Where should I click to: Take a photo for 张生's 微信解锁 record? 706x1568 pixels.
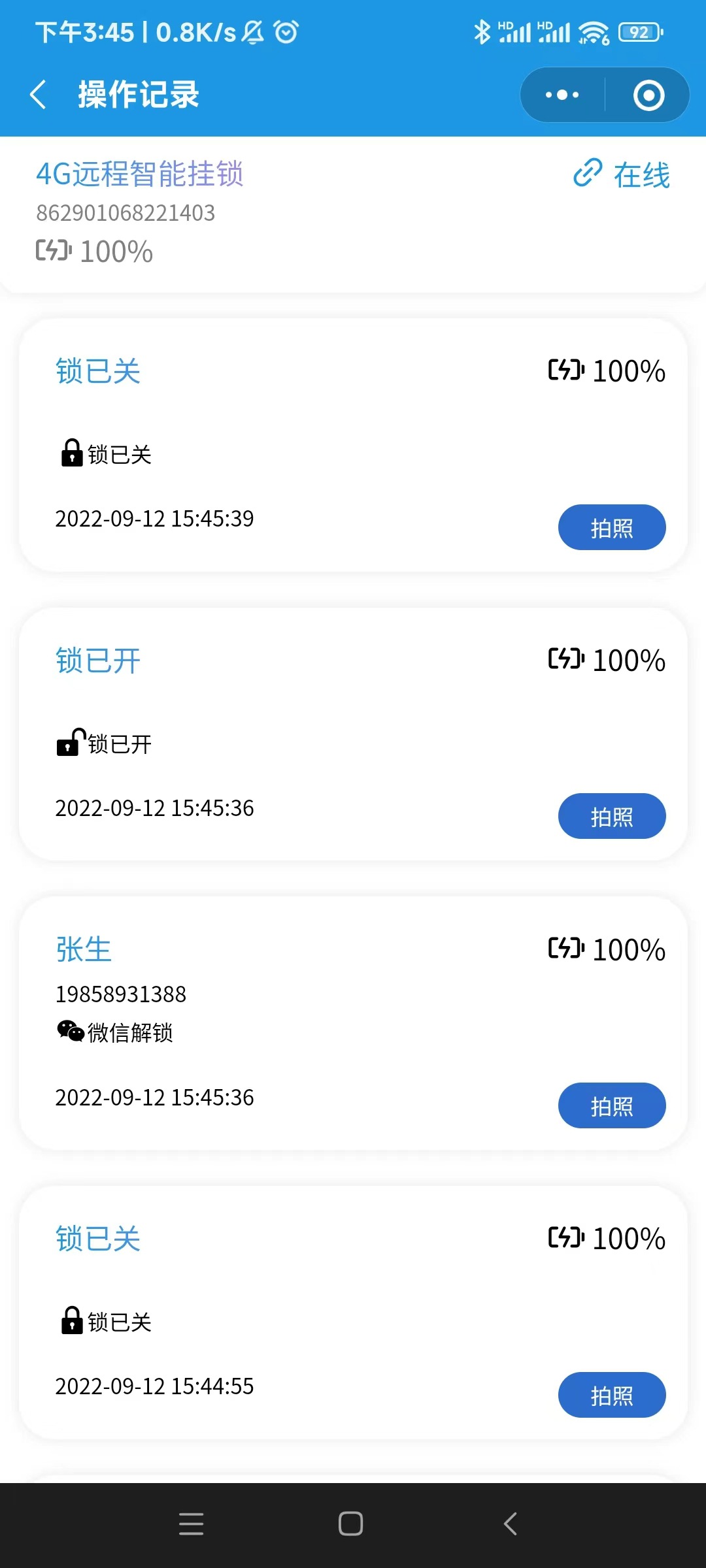[611, 1105]
